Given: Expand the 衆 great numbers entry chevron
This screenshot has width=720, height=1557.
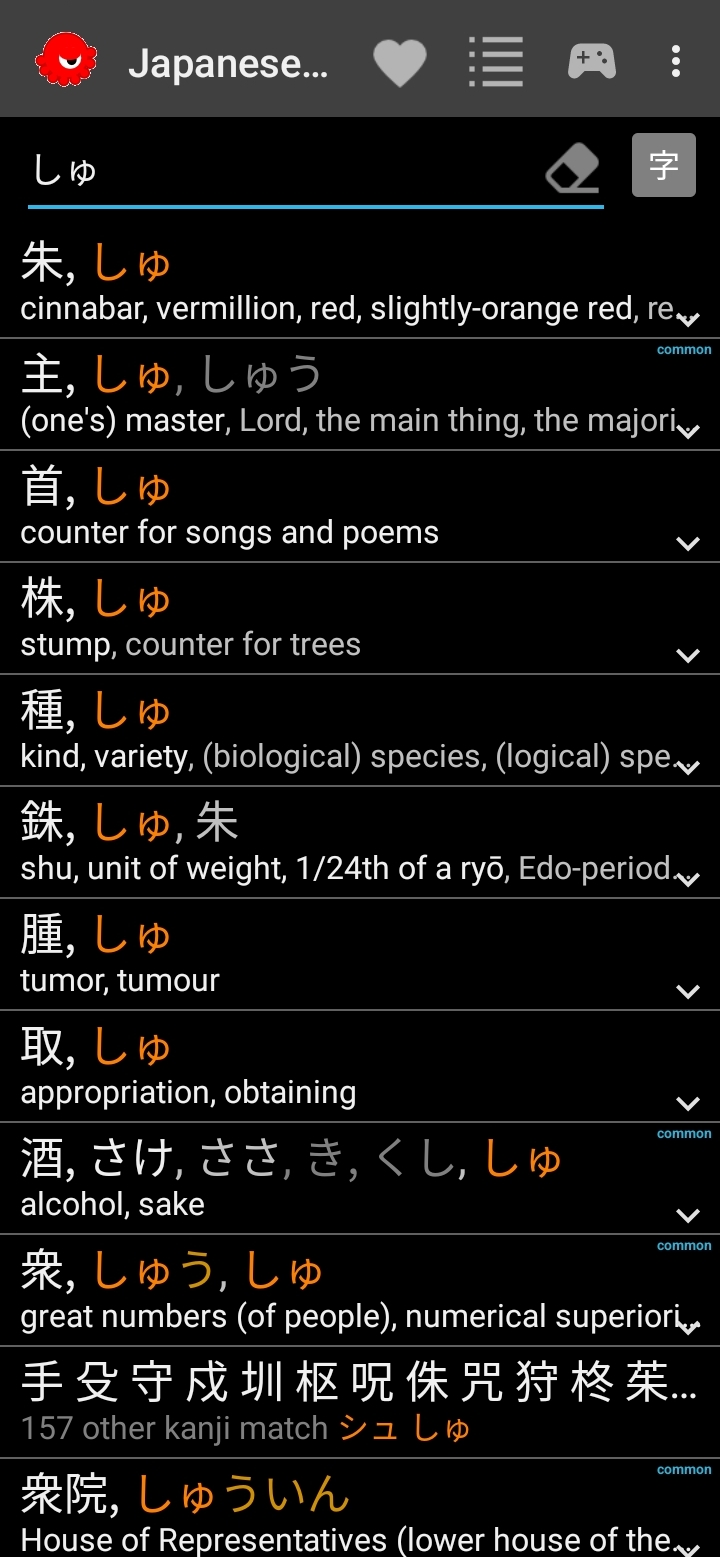Looking at the screenshot, I should (x=688, y=1328).
